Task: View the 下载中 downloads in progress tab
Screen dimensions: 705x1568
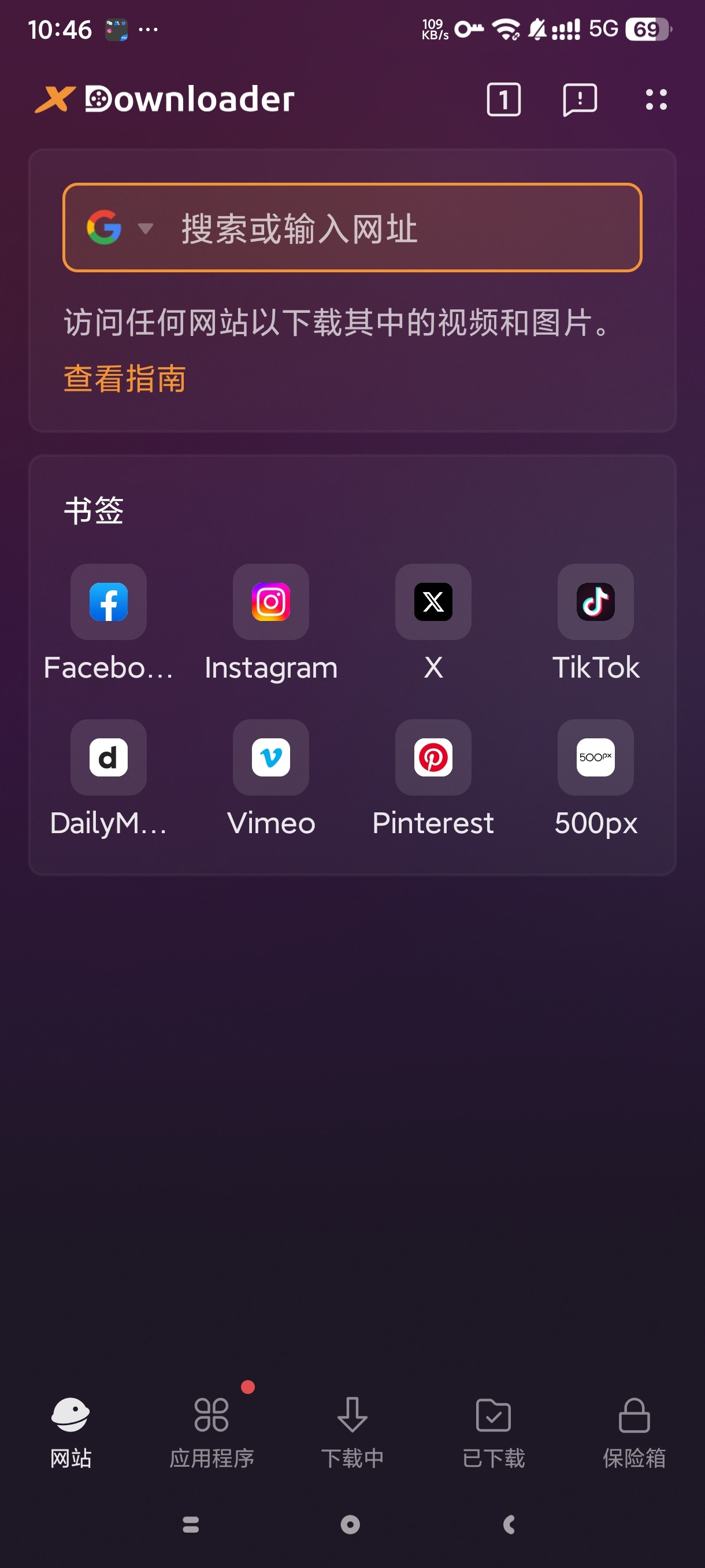Action: click(352, 1430)
